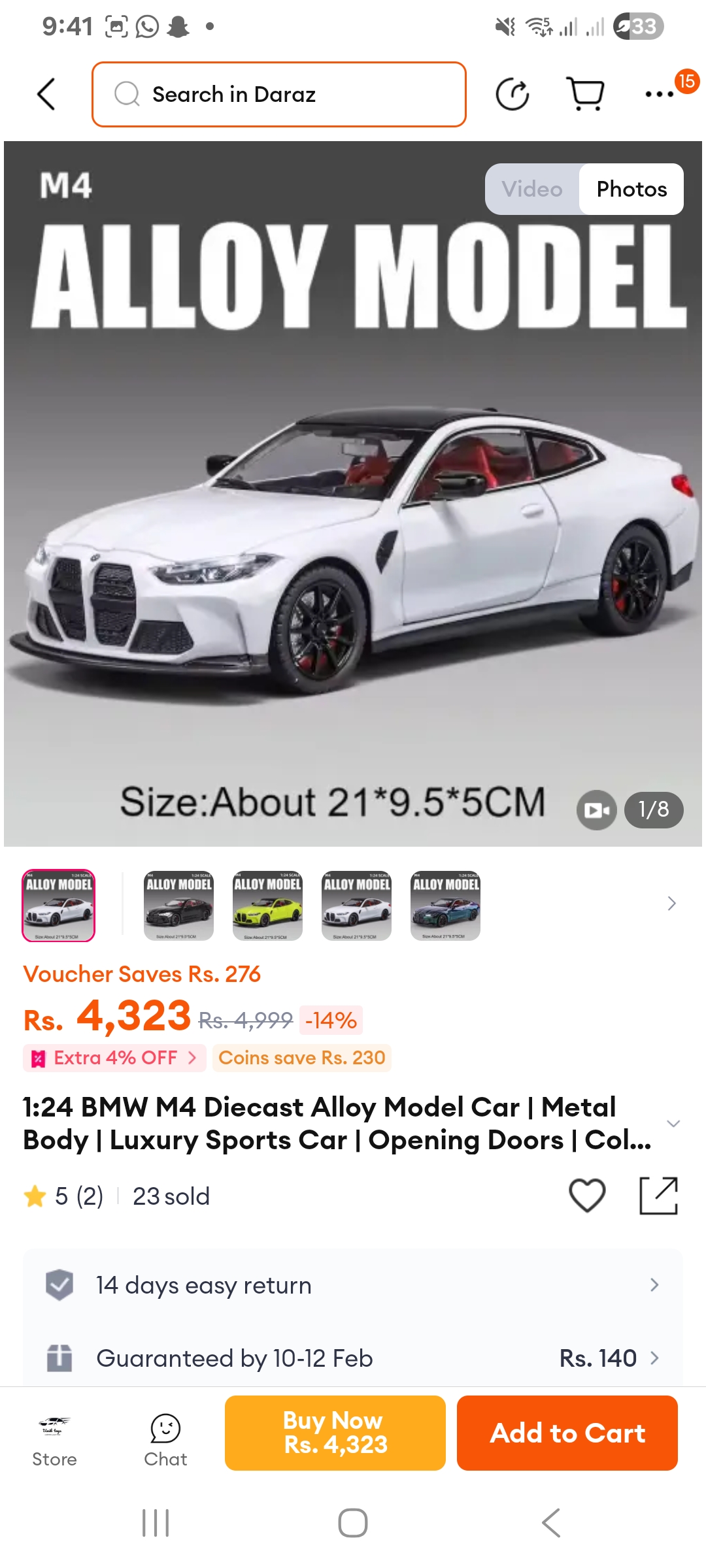Screen dimensions: 706x1568
Task: Open the shopping cart icon
Action: coord(585,94)
